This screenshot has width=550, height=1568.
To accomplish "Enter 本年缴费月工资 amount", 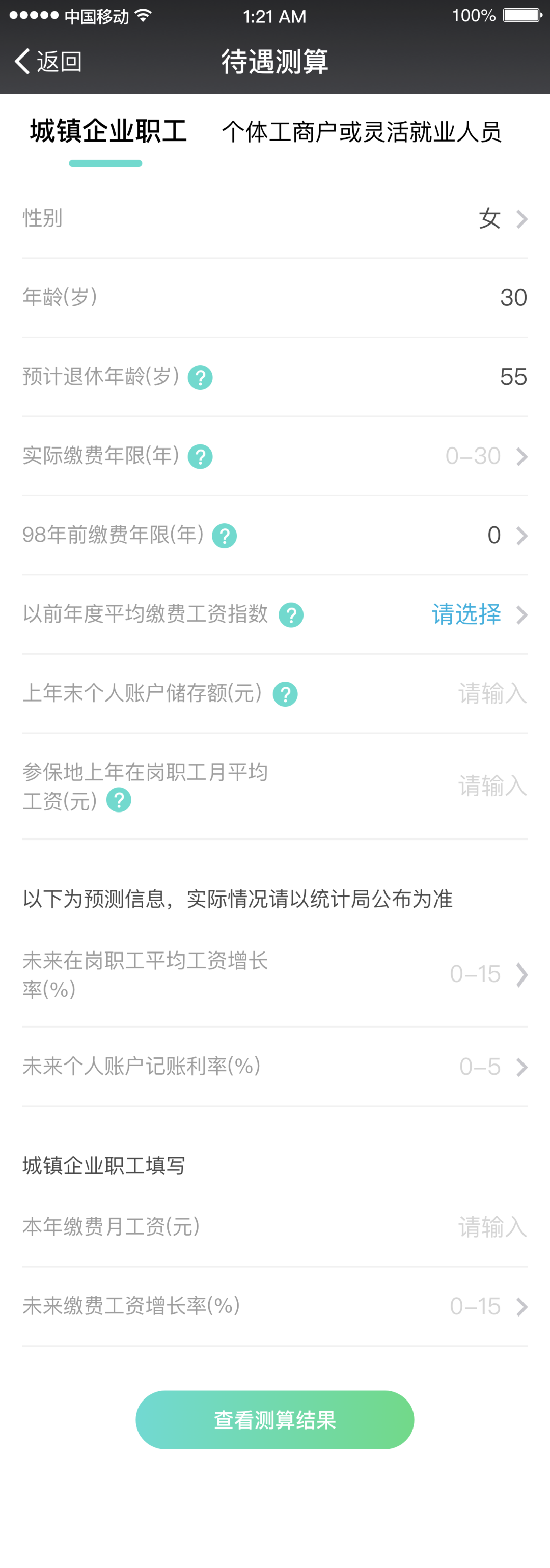I will [x=491, y=1226].
